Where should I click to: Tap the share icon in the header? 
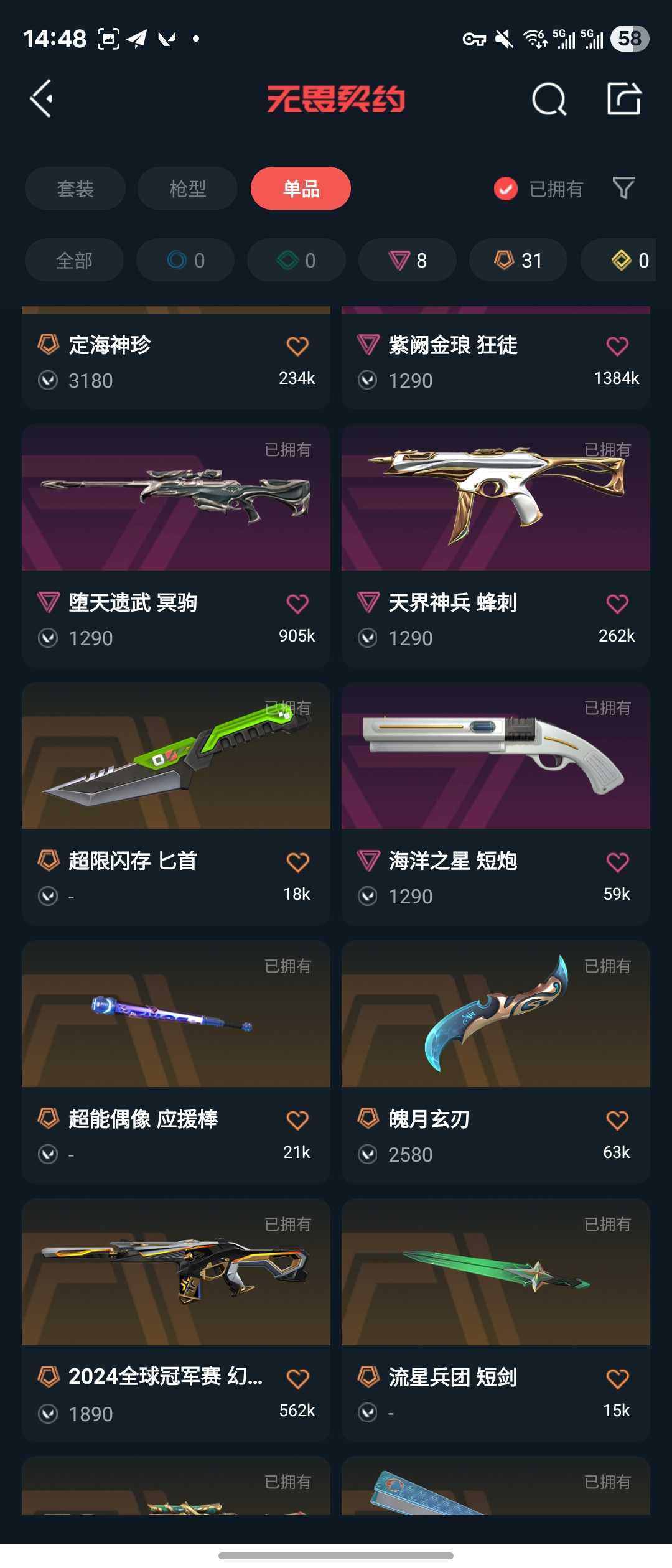628,100
